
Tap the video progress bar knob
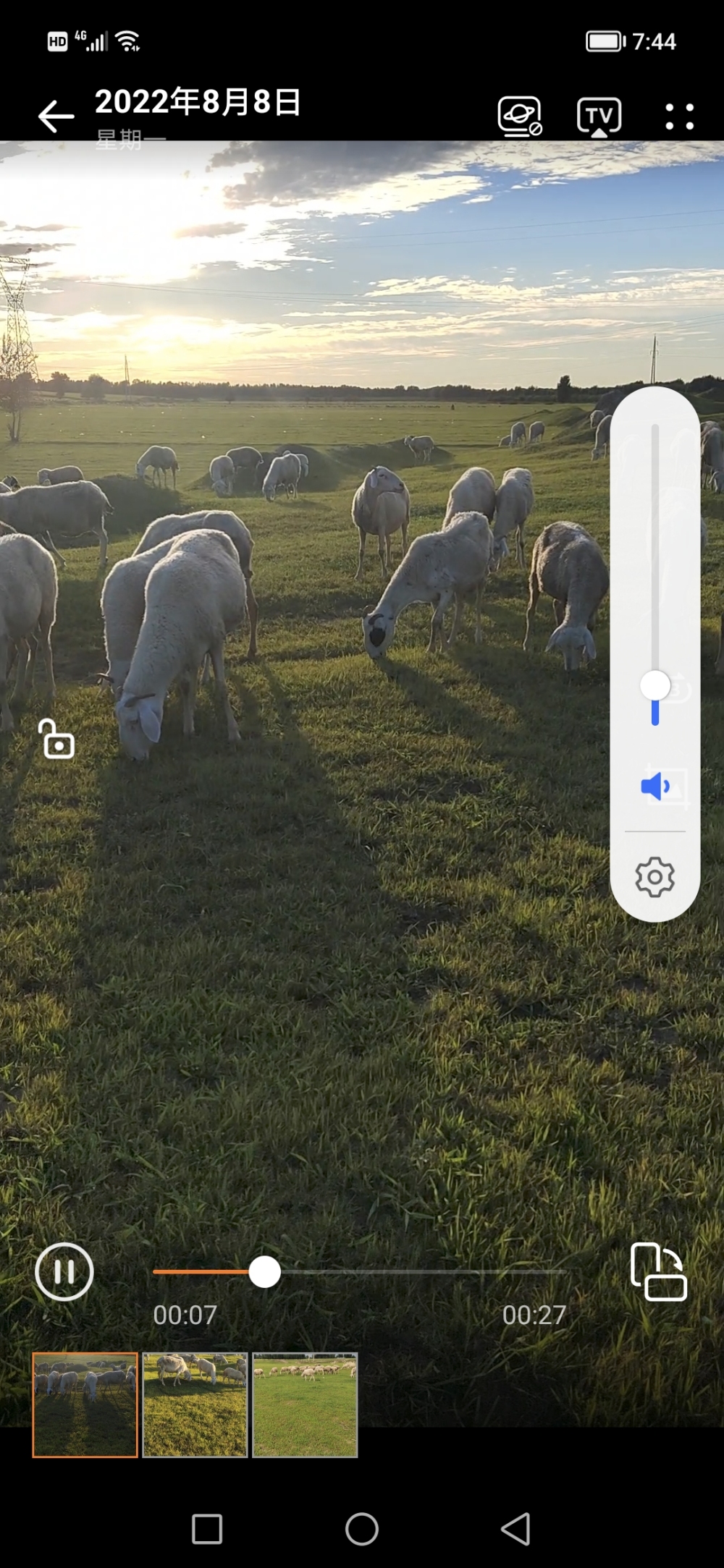point(265,1271)
